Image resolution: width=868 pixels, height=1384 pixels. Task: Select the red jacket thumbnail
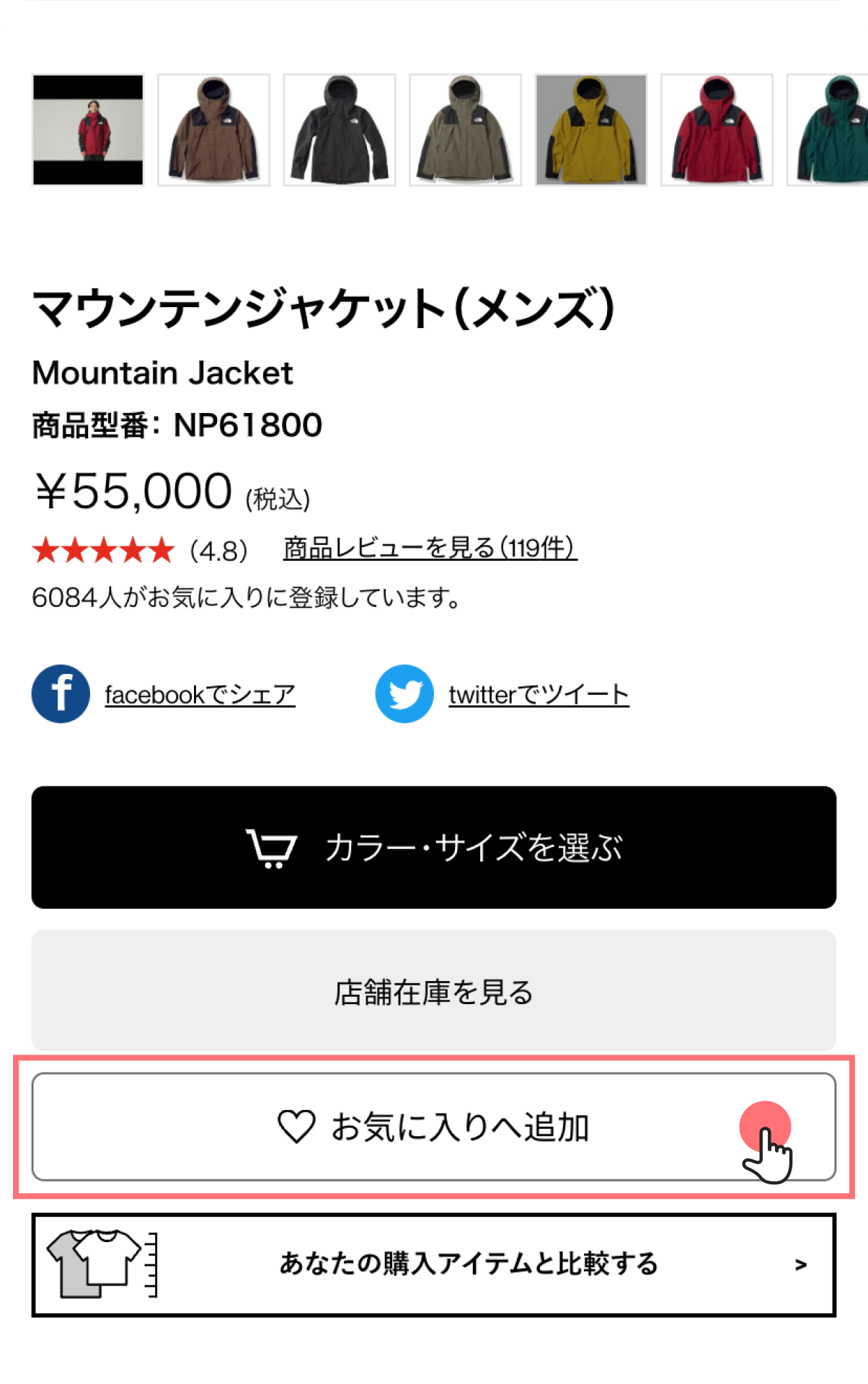[x=717, y=130]
